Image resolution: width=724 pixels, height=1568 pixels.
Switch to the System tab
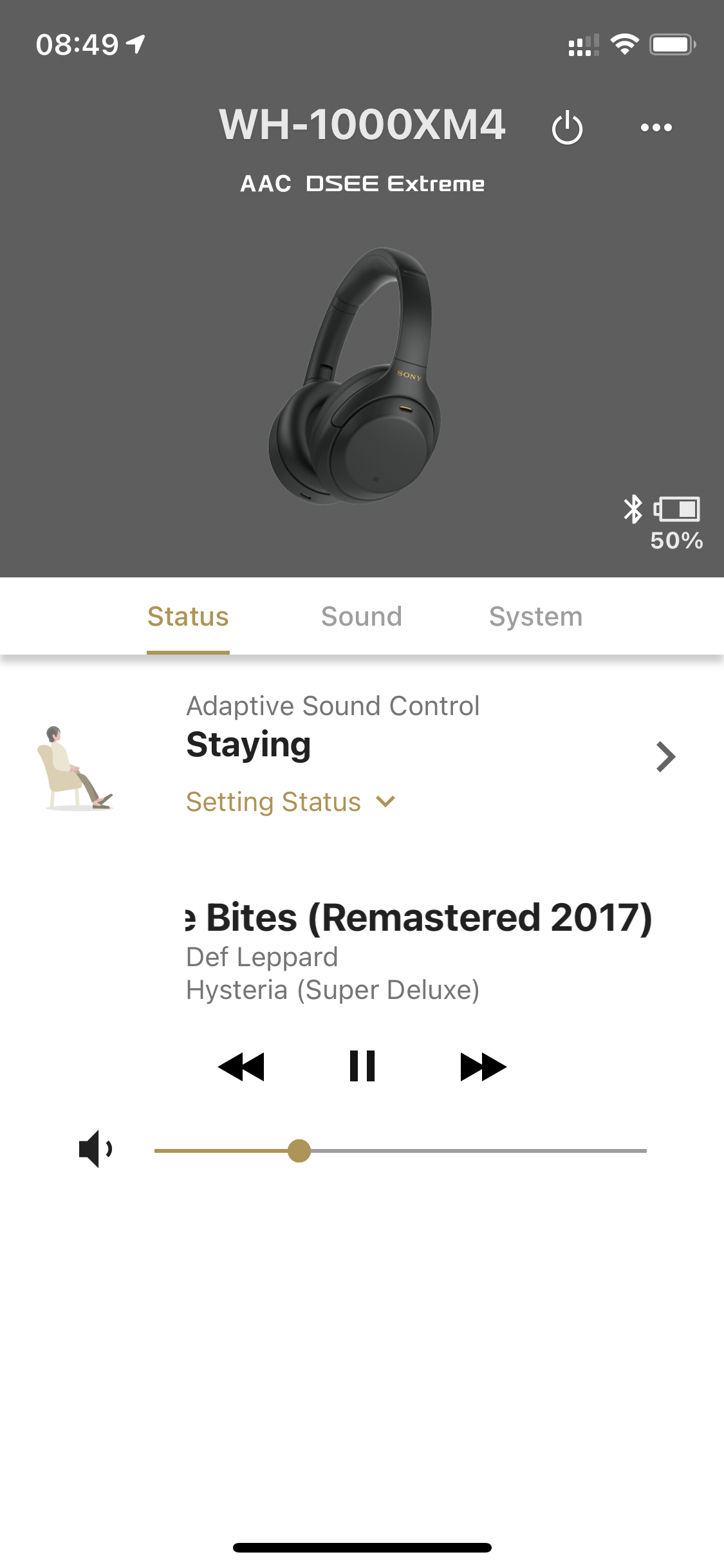535,616
